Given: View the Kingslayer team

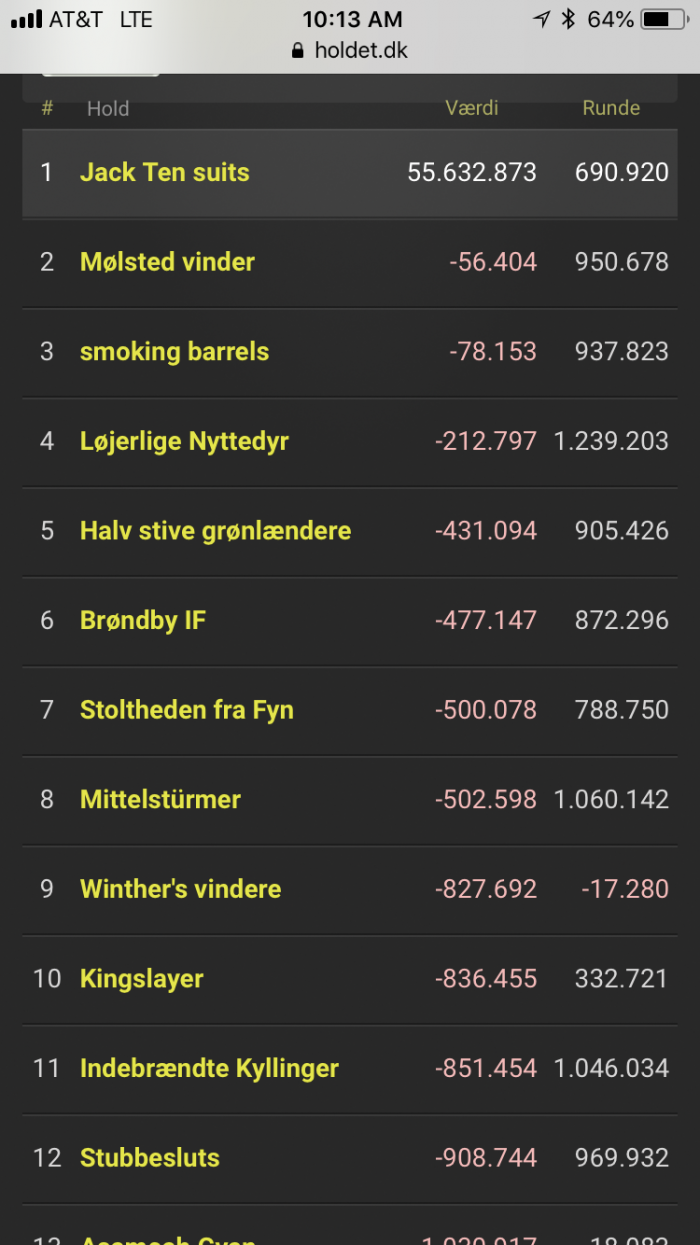Looking at the screenshot, I should [x=141, y=978].
